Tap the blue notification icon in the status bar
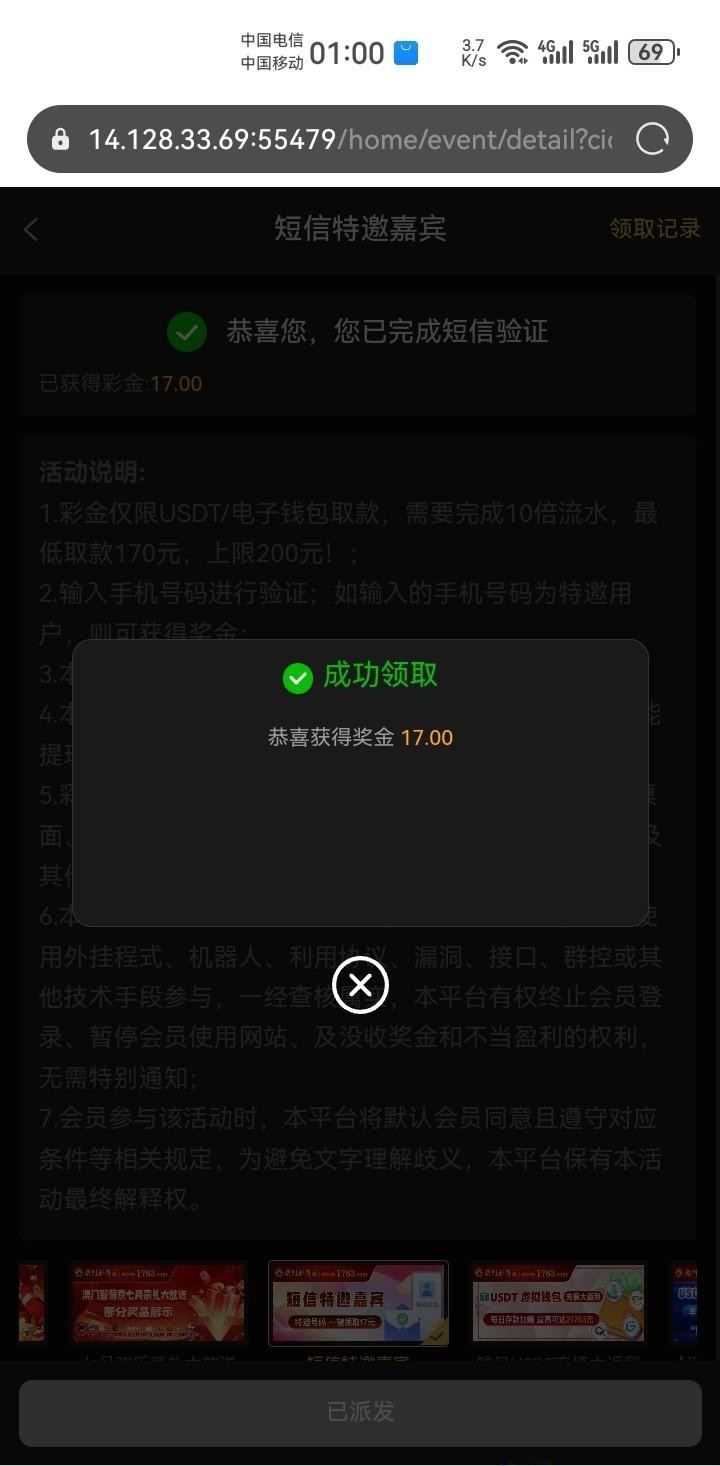Screen dimensions: 720x1466 point(404,52)
